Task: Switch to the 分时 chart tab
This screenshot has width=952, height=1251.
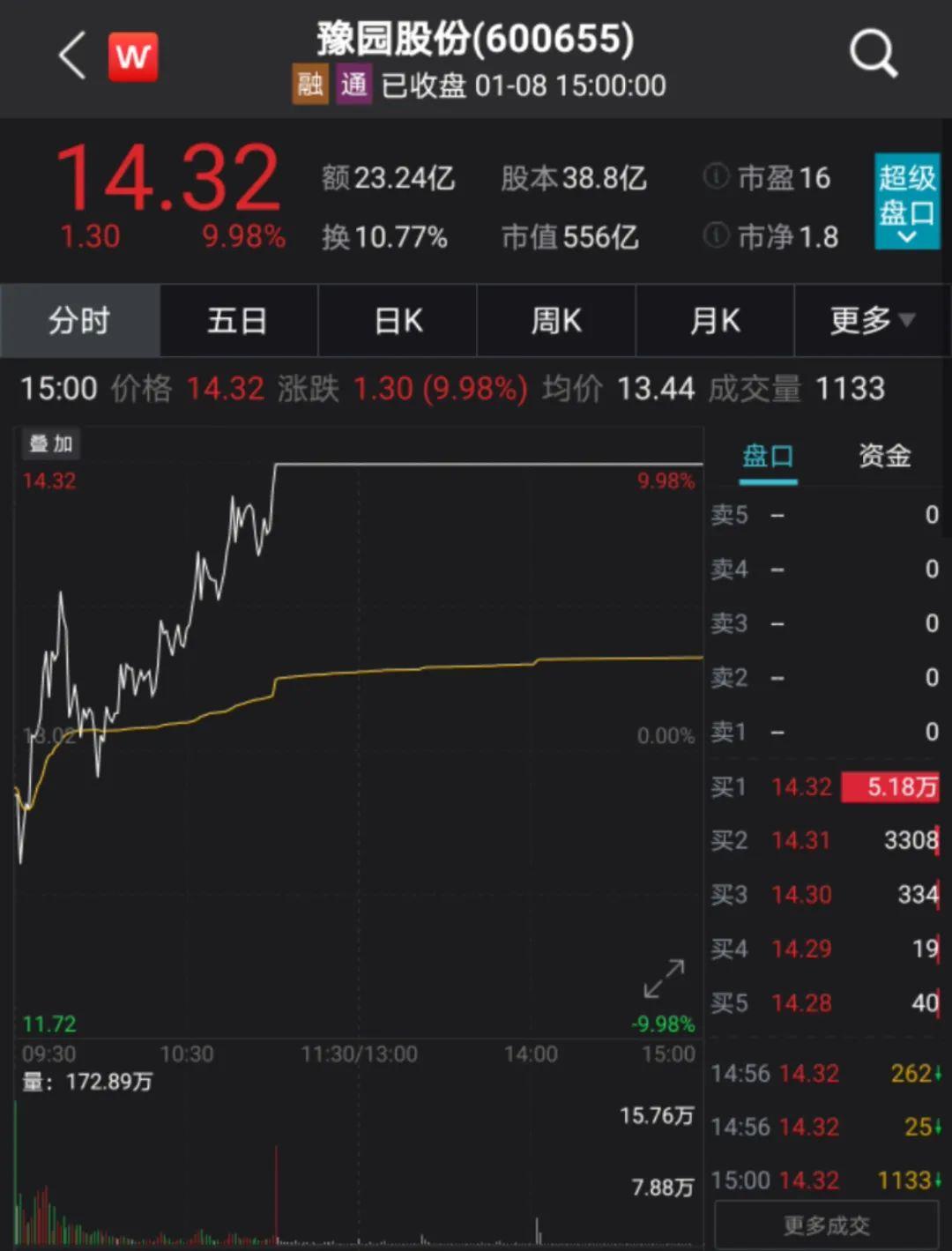Action: (x=79, y=321)
